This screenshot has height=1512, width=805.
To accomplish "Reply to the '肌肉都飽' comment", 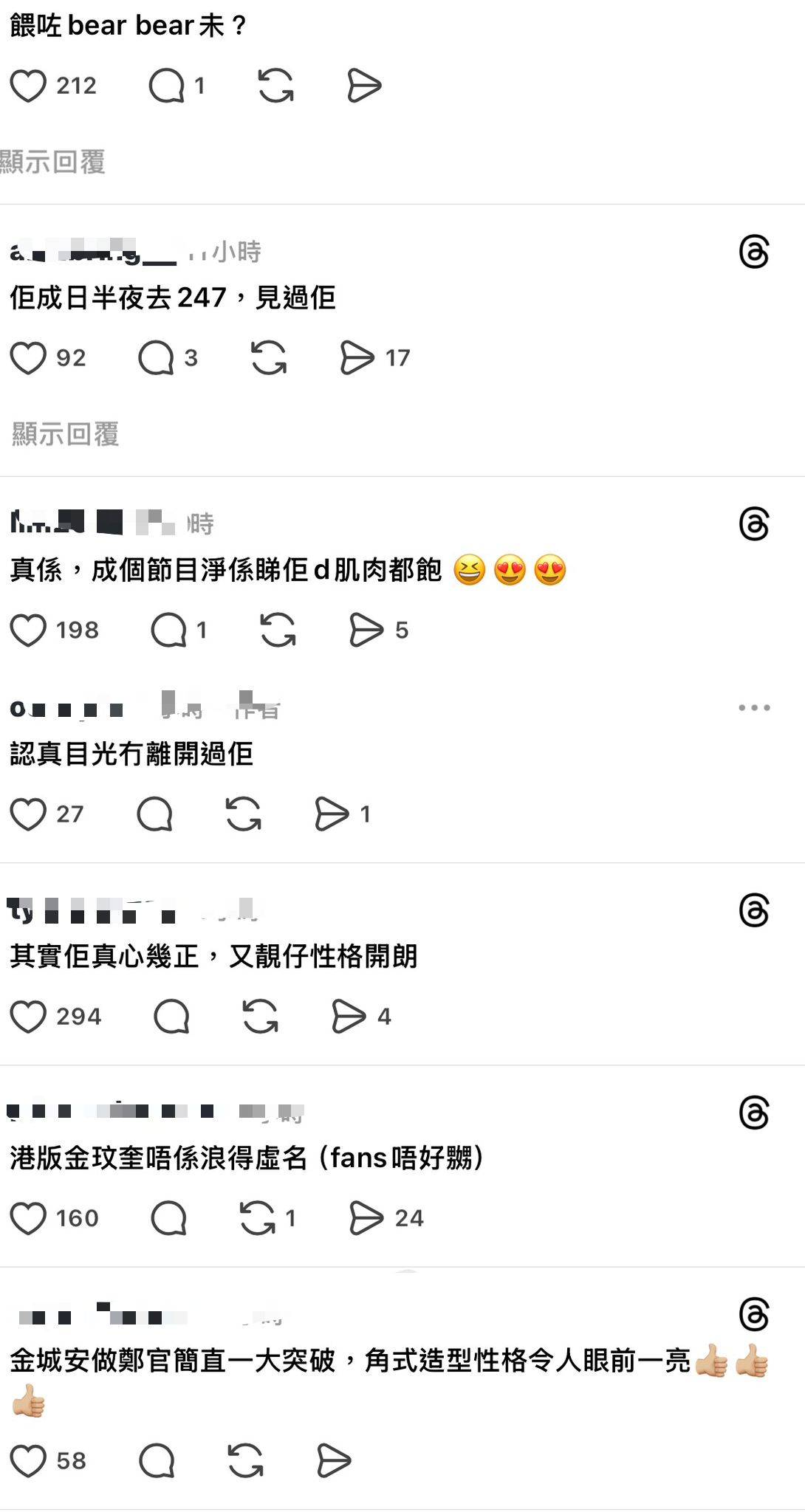I will click(168, 630).
